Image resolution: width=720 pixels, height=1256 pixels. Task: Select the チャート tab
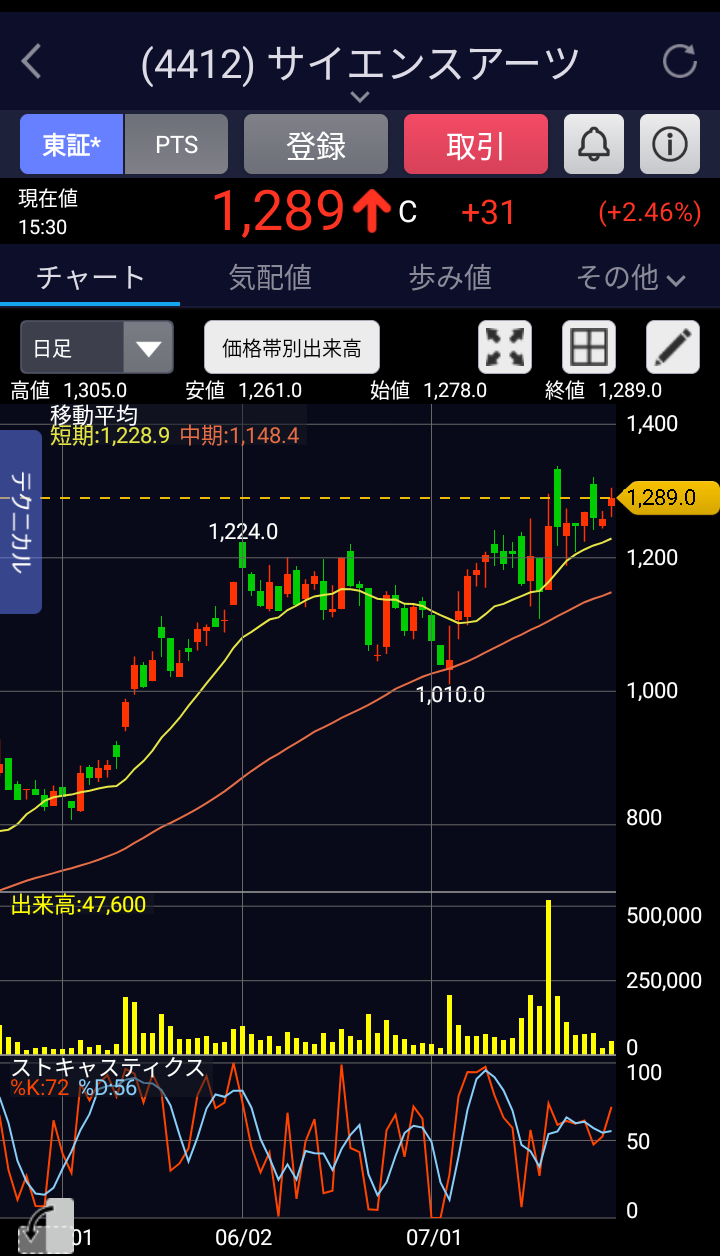pyautogui.click(x=90, y=277)
